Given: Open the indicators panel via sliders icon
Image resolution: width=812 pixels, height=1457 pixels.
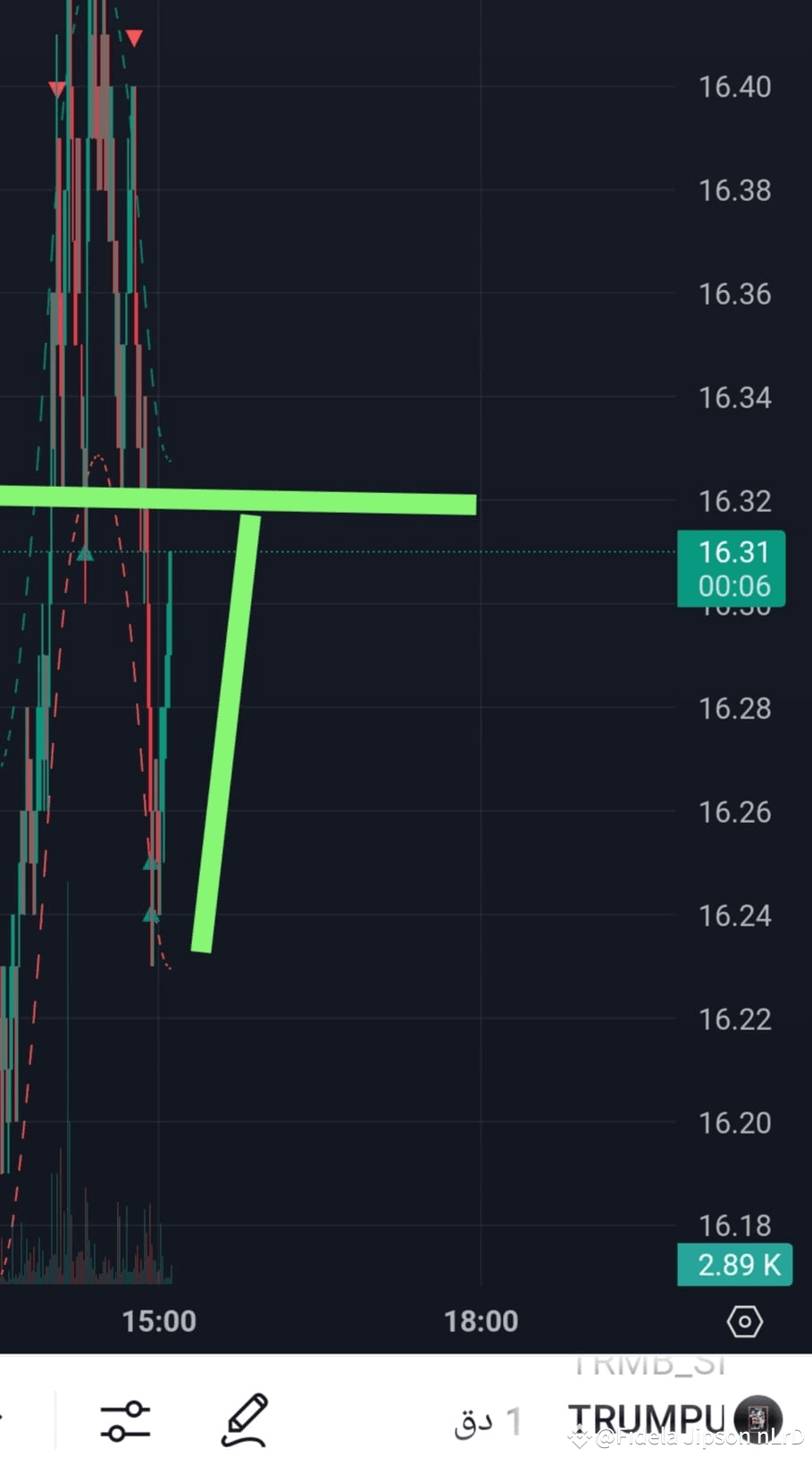Looking at the screenshot, I should point(125,1419).
